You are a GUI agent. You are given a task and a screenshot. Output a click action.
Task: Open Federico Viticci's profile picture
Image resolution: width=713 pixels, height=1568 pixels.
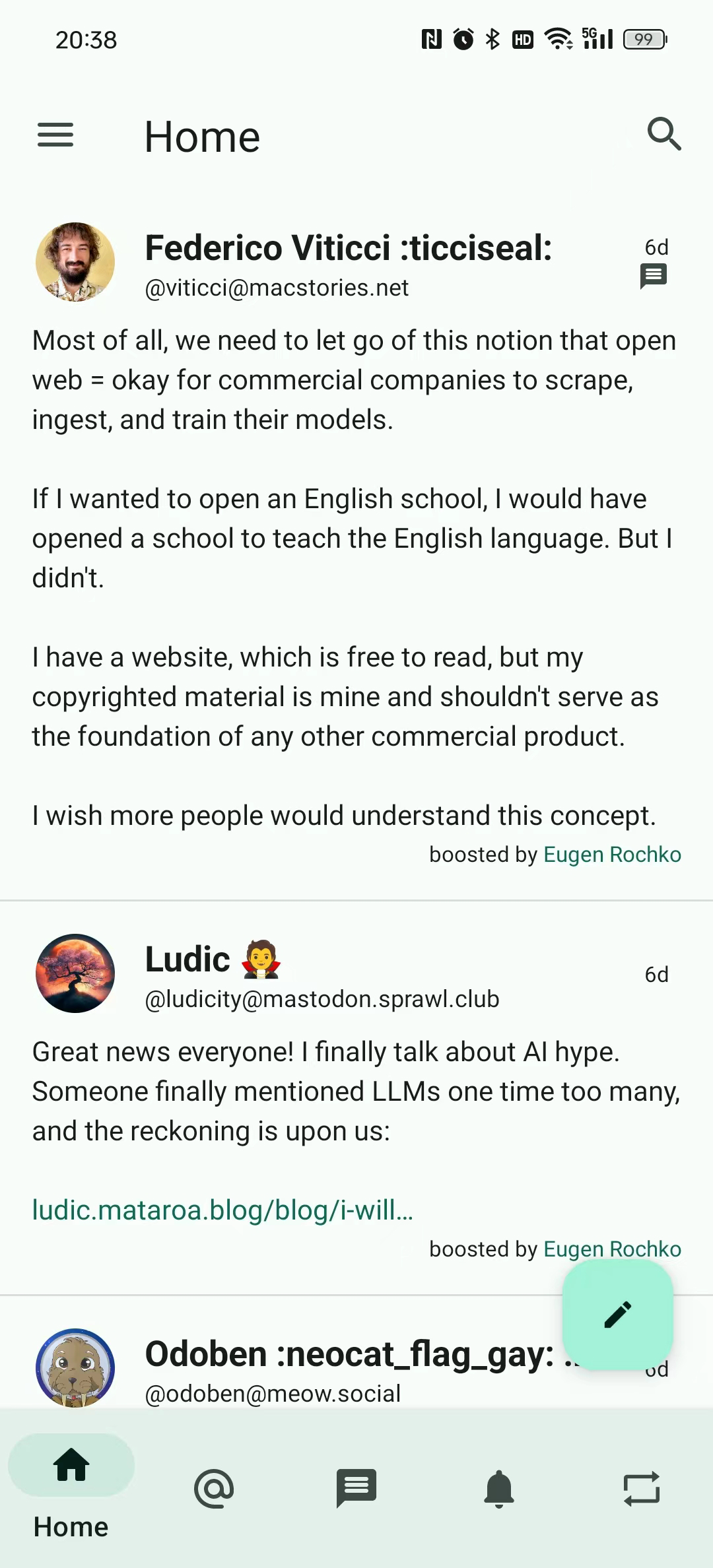(x=75, y=262)
